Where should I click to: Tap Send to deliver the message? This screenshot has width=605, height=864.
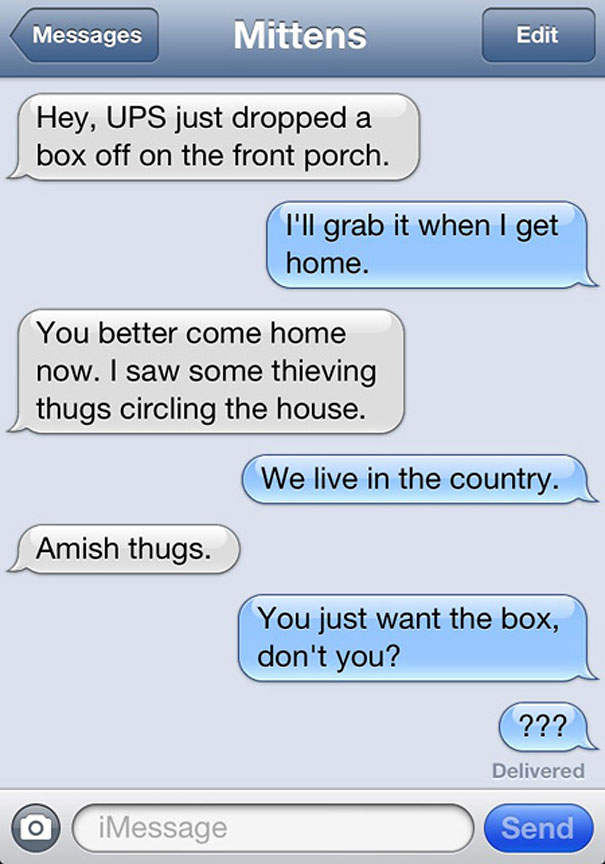pyautogui.click(x=537, y=828)
